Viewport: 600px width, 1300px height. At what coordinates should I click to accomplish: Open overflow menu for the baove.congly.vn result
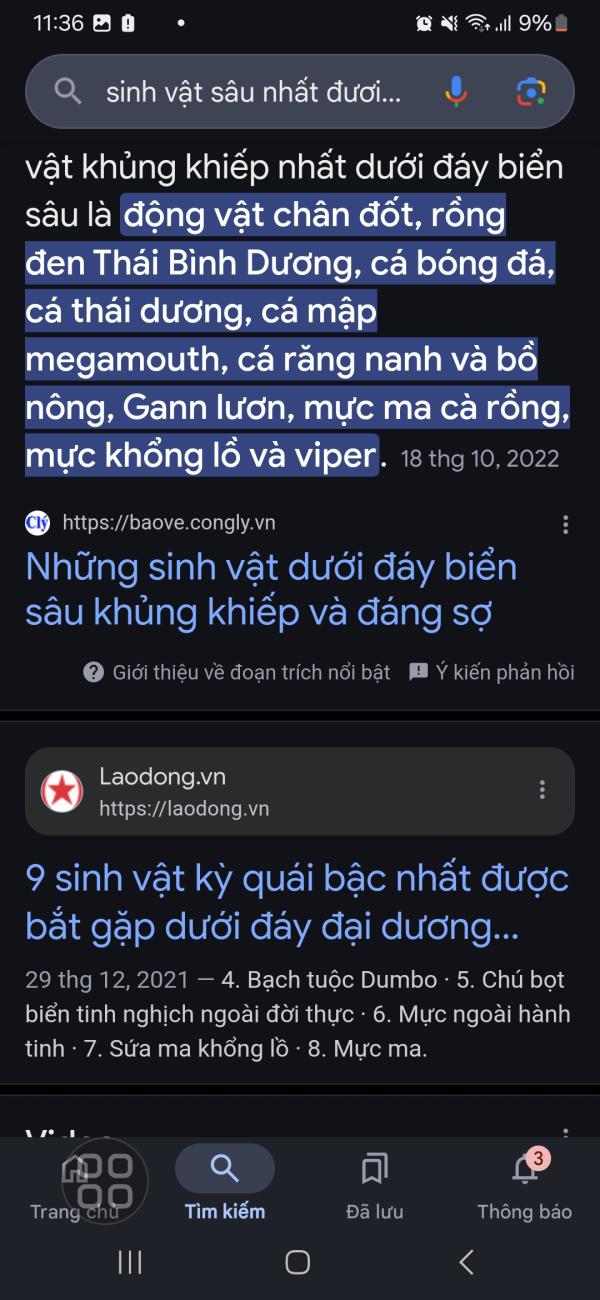tap(565, 524)
